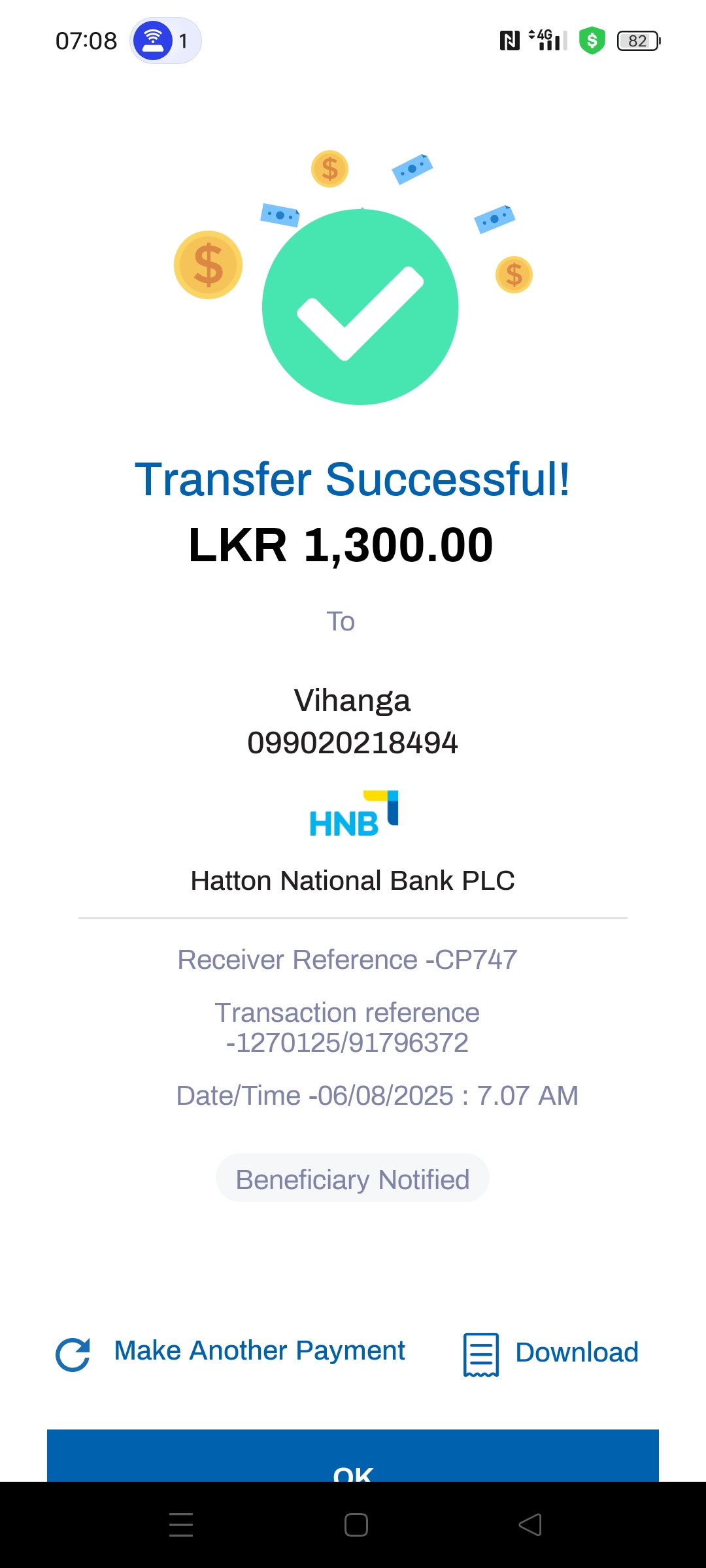Image resolution: width=706 pixels, height=1568 pixels.
Task: Go back using the system back button
Action: coord(530,1525)
